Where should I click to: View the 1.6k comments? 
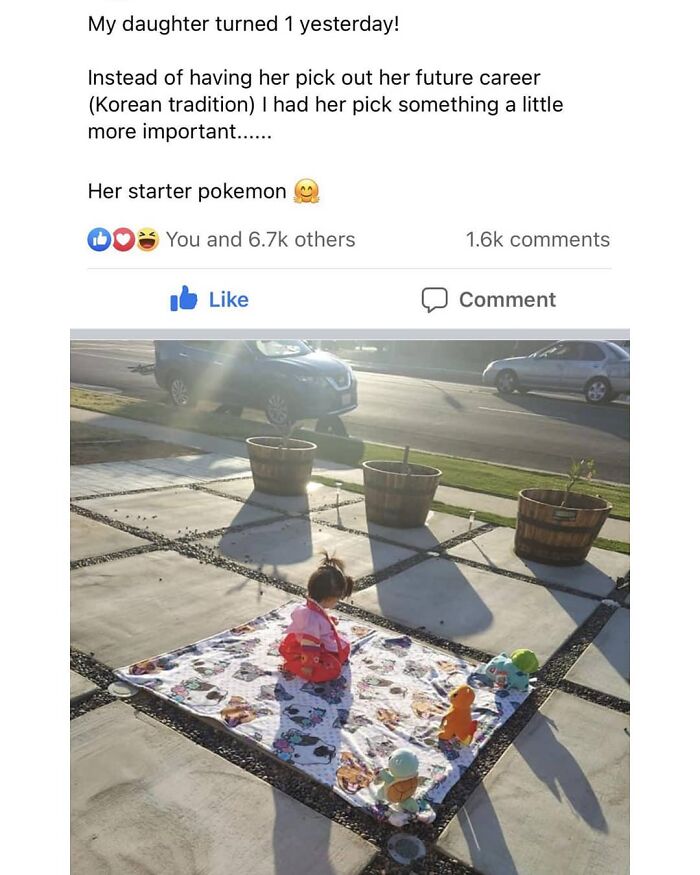coord(537,239)
